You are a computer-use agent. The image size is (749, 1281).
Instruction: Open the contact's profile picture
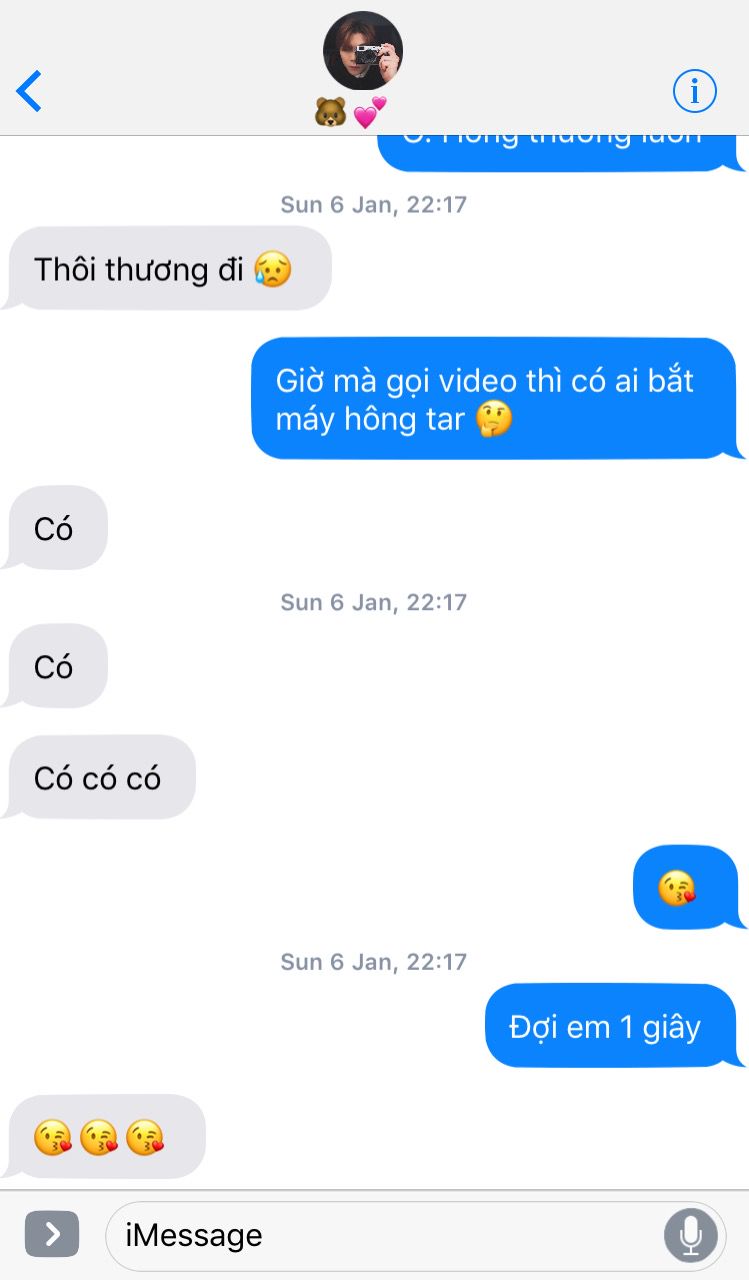(x=363, y=52)
